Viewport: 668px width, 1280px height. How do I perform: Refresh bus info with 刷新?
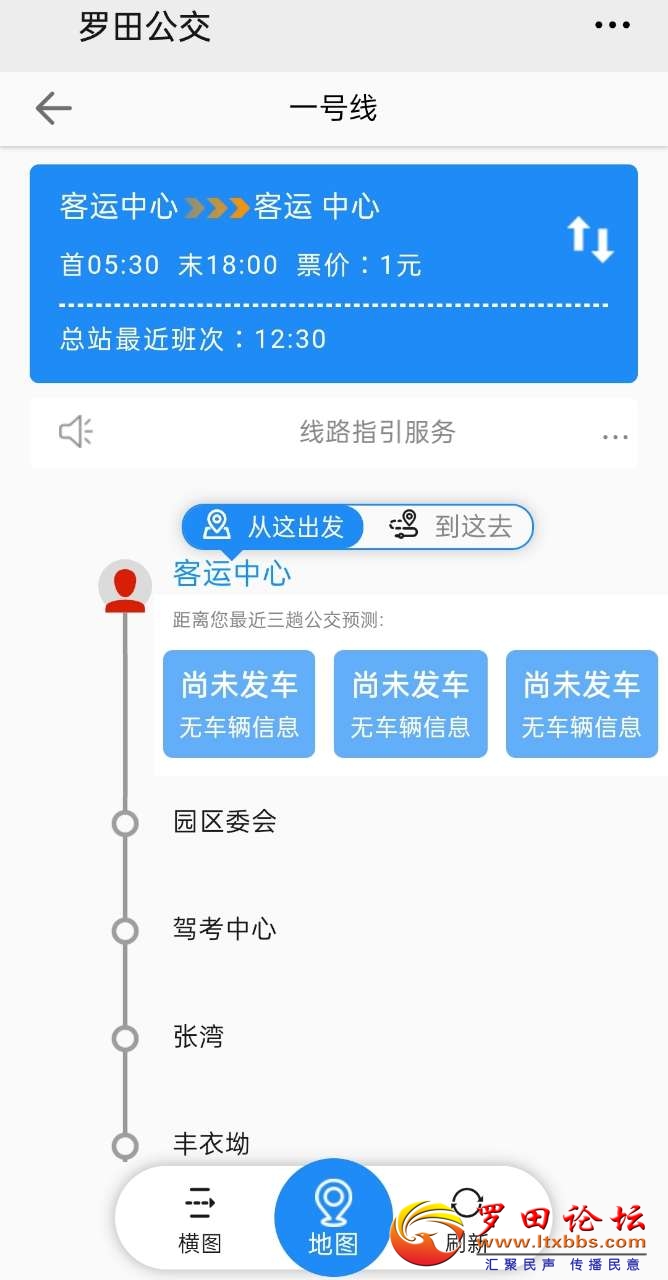click(x=466, y=1220)
